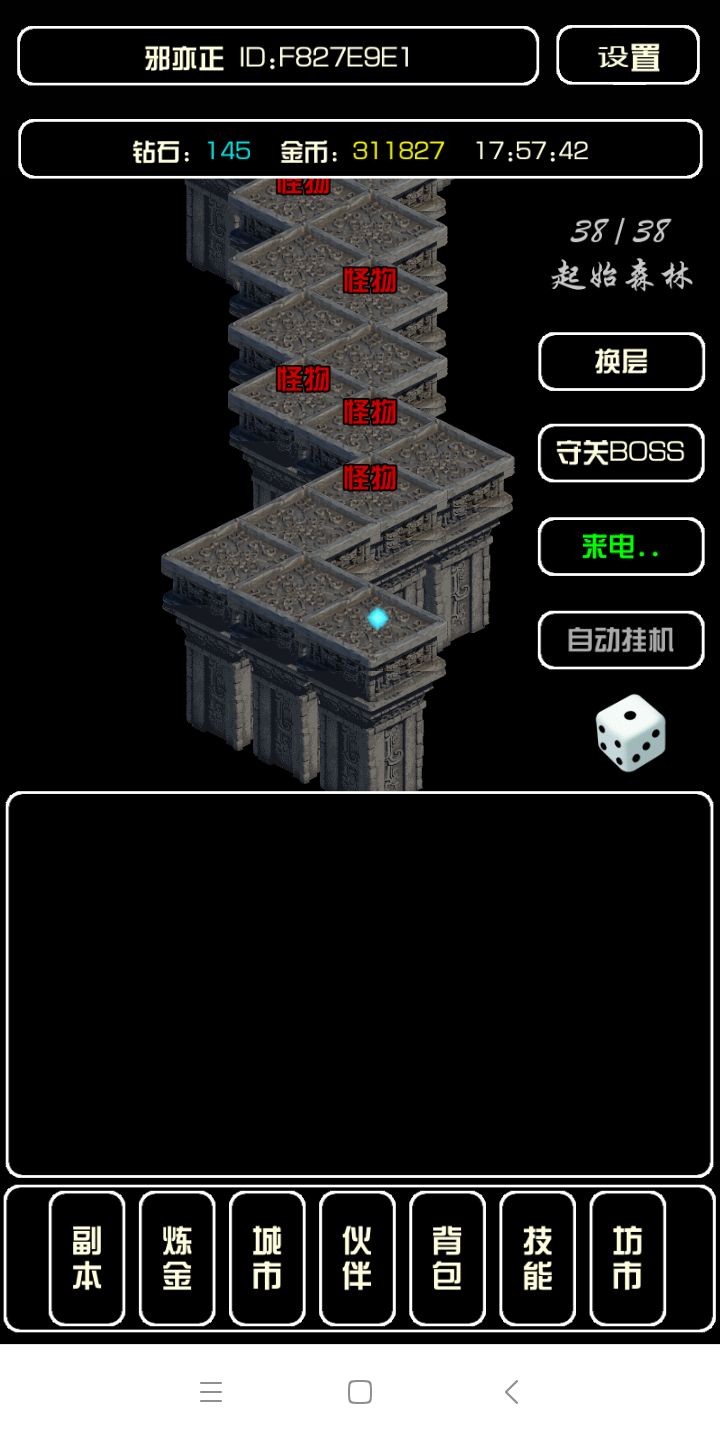The height and width of the screenshot is (1440, 720).
Task: Open the 炼金 alchemy panel
Action: (x=176, y=1258)
